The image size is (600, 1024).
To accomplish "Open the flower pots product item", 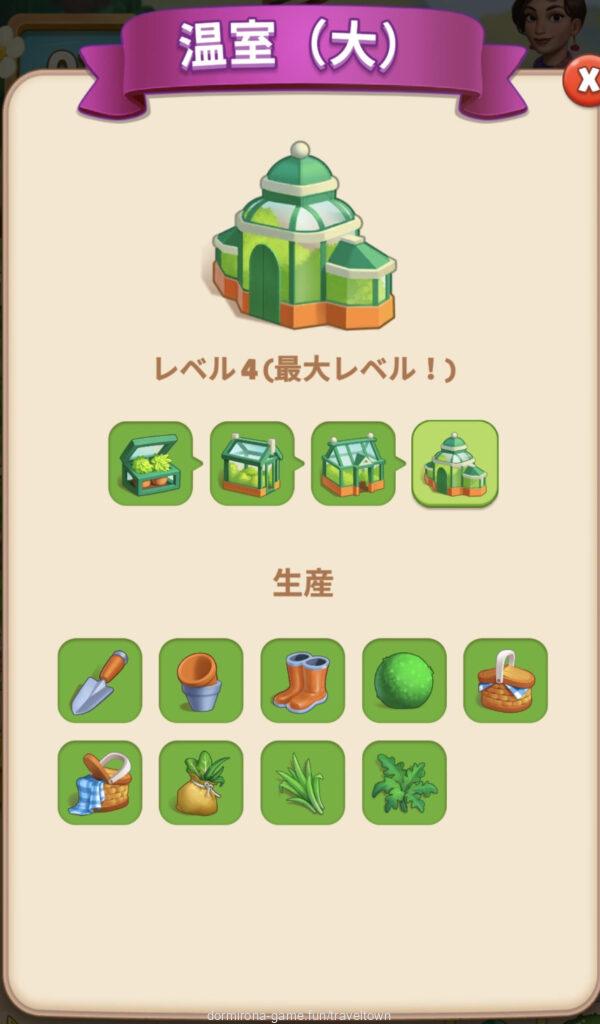I will [201, 681].
